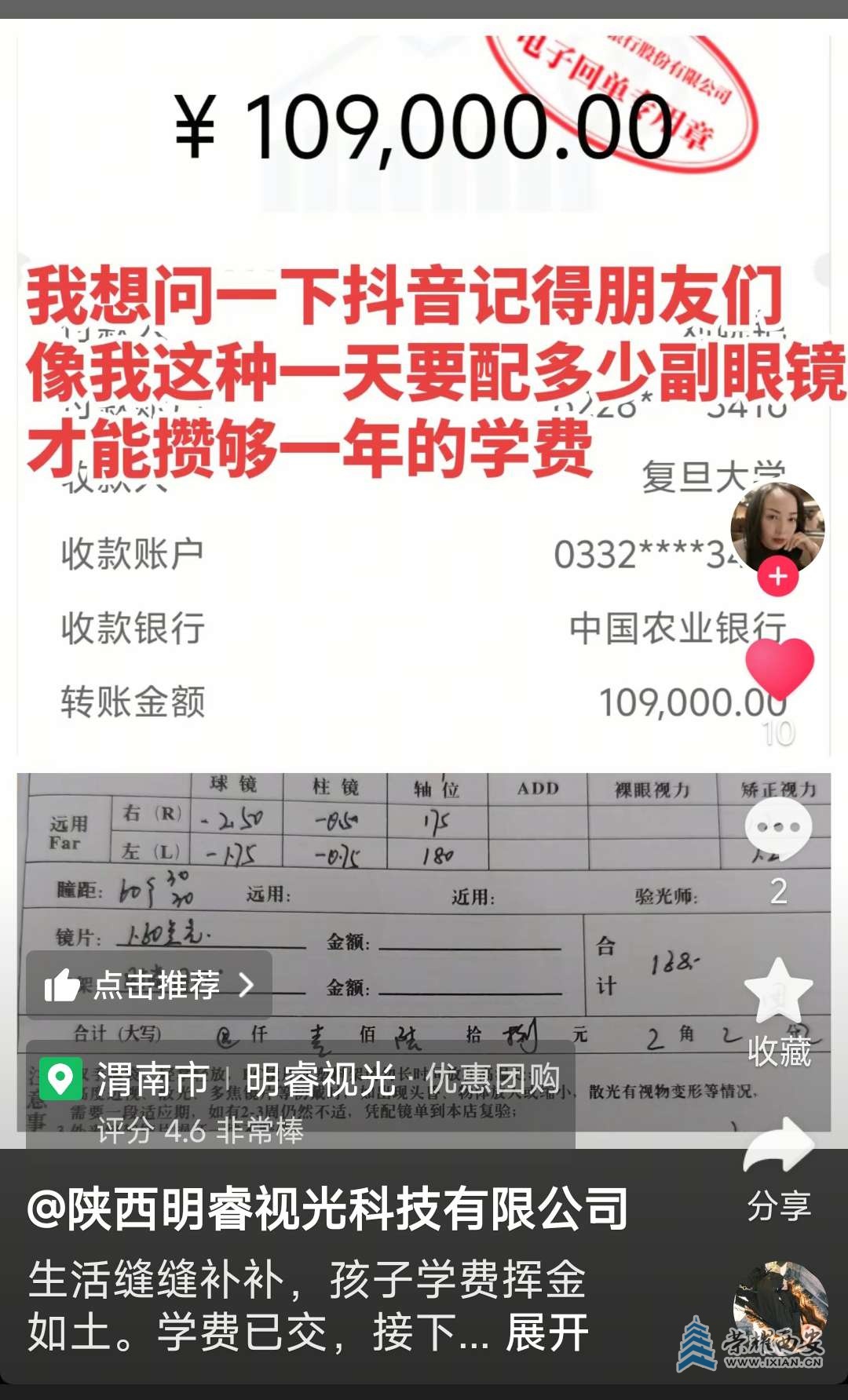Follow the author with the plus button
Viewport: 848px width, 1400px height.
pos(777,577)
